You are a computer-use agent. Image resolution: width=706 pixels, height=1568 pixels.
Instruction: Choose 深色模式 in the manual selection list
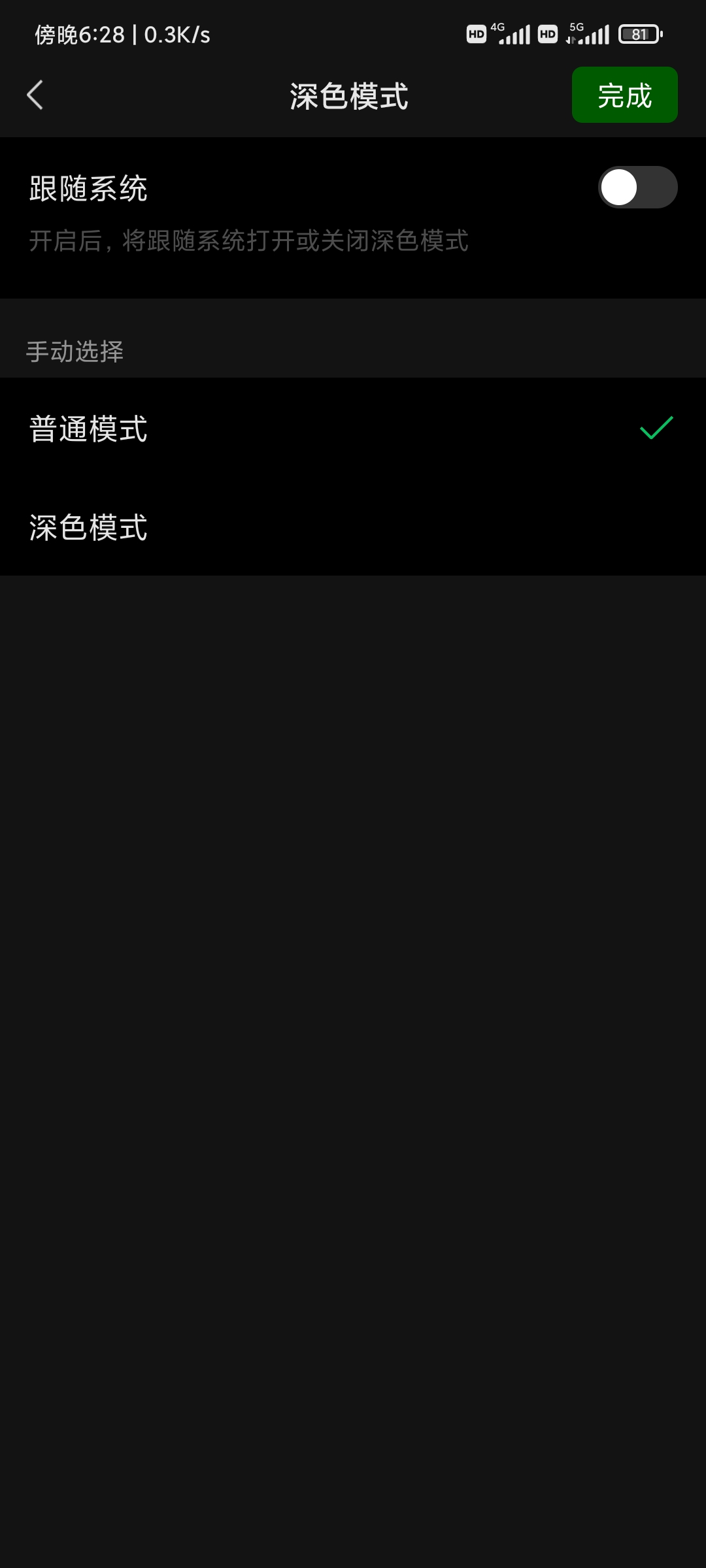tap(353, 527)
